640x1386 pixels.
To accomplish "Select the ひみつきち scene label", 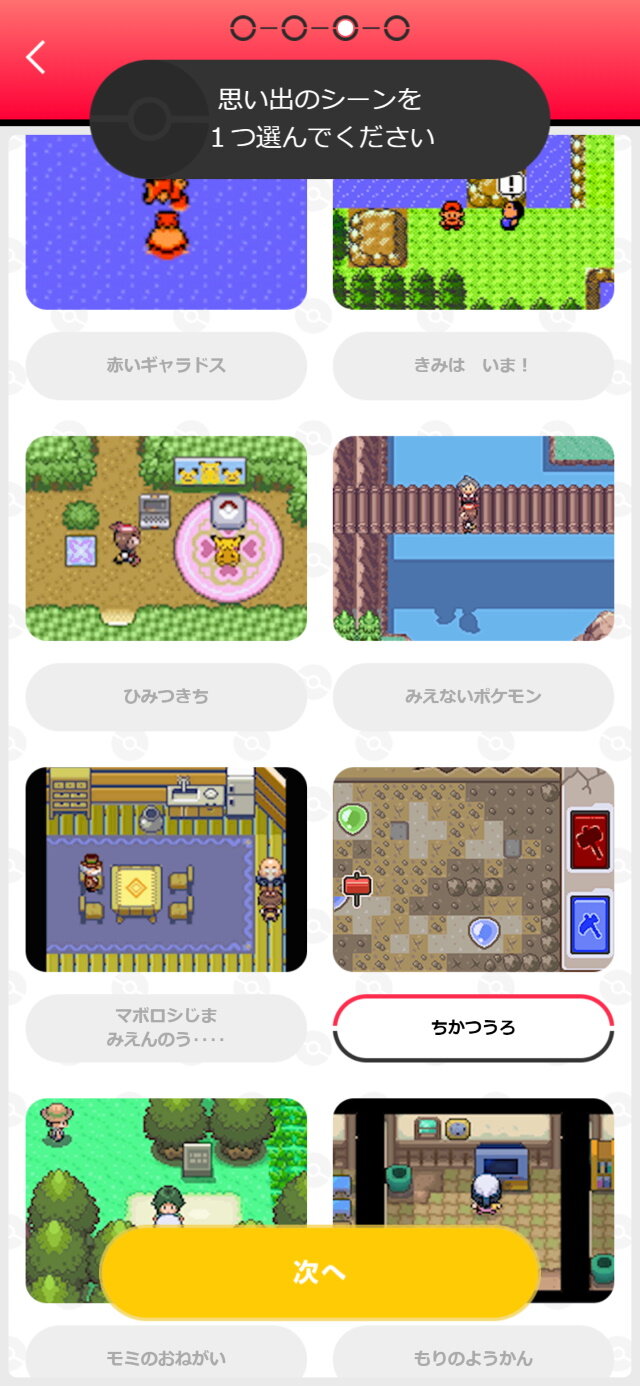I will click(166, 697).
